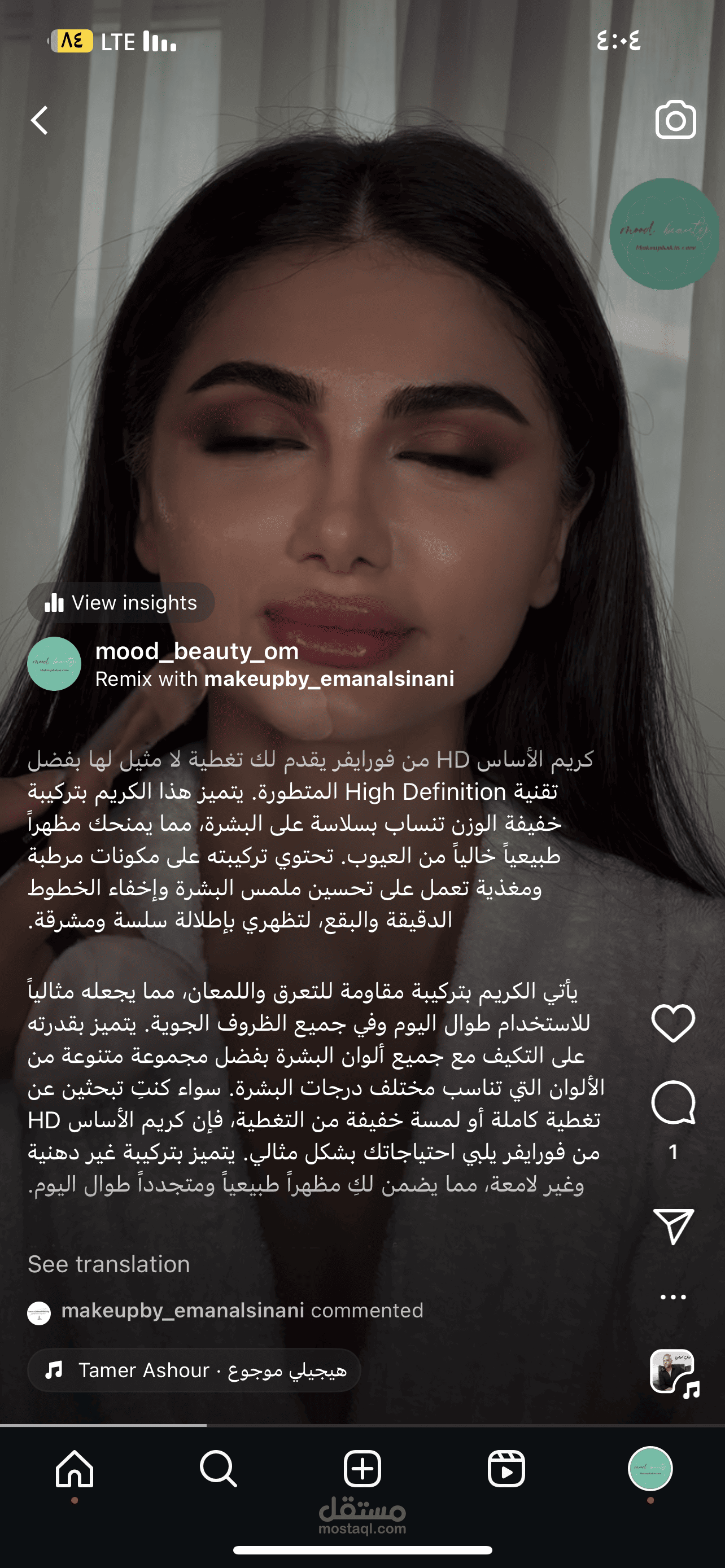Open the audio thumbnail with music note
Screen dimensions: 725x1568
pyautogui.click(x=674, y=1372)
